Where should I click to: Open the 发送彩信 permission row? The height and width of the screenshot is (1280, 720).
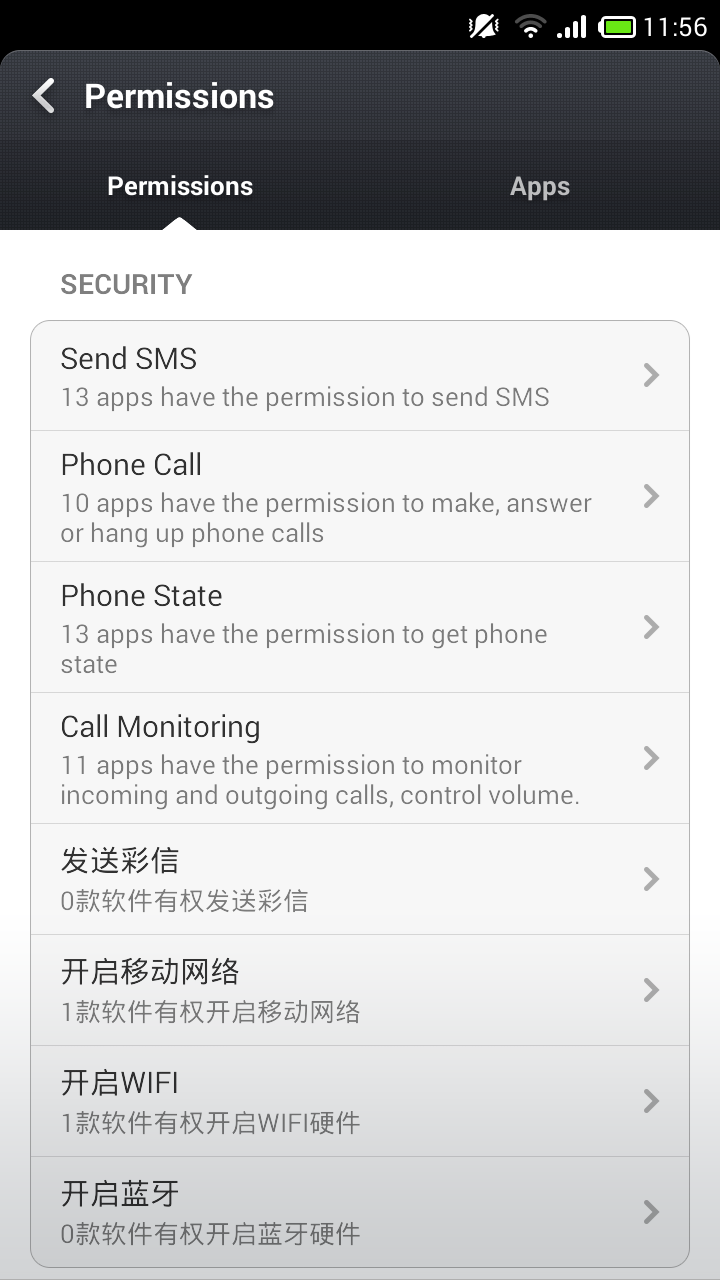(360, 879)
